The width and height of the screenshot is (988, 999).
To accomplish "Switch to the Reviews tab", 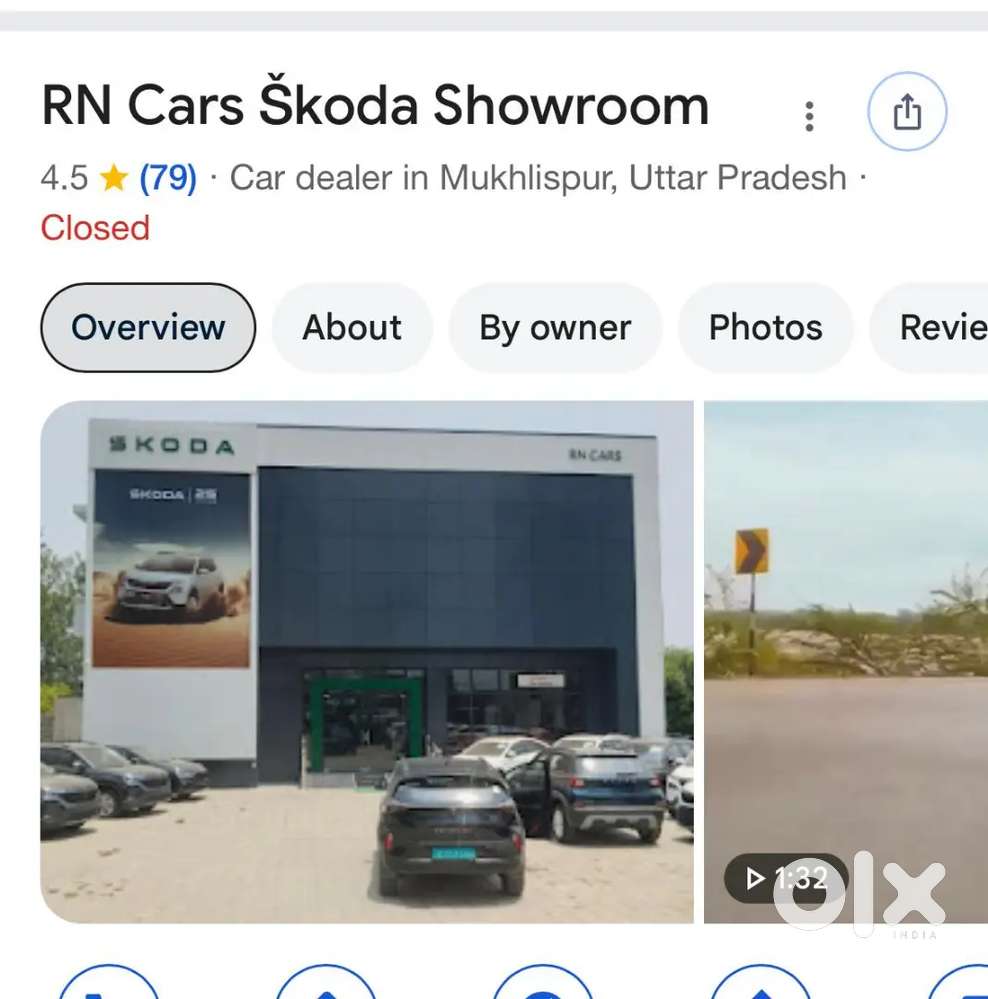I will click(929, 327).
